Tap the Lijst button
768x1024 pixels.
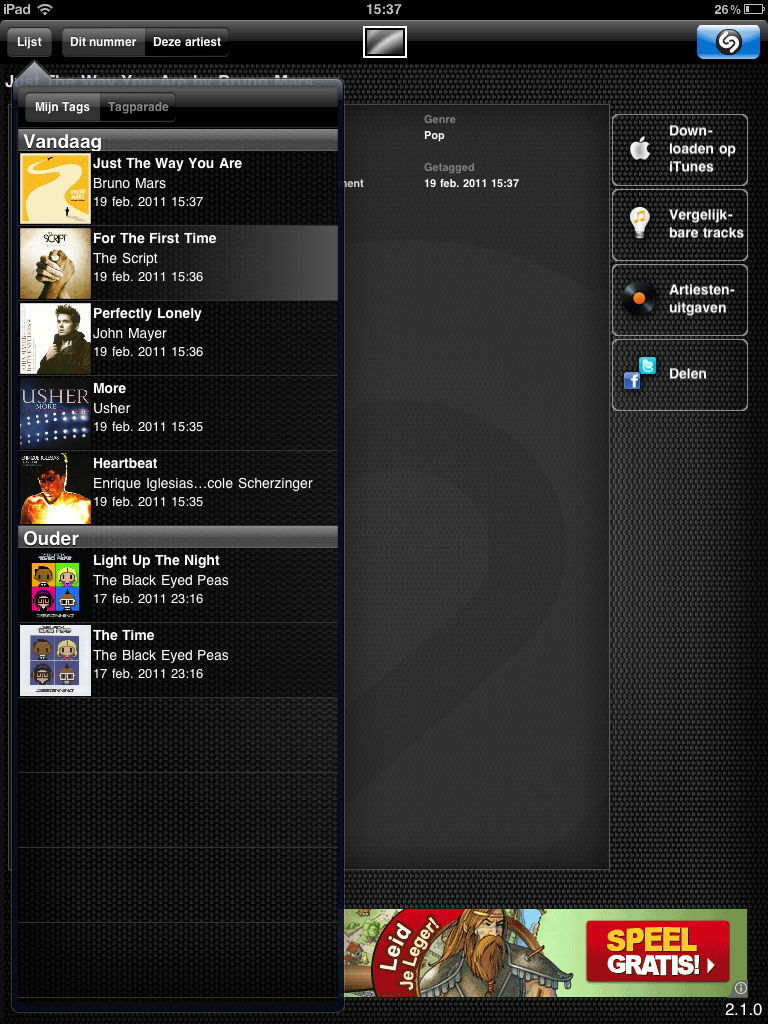click(x=29, y=42)
